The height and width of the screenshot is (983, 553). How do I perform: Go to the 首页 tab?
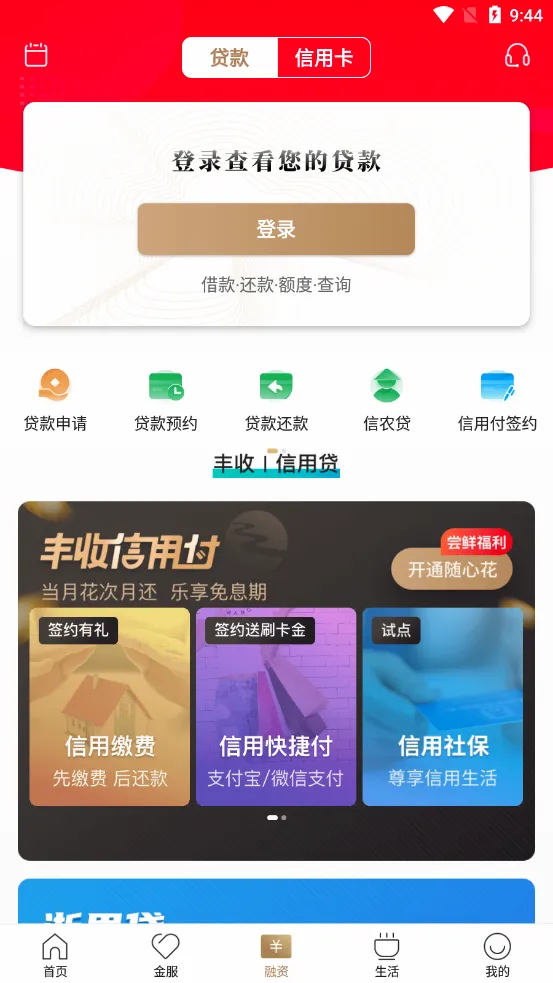click(55, 955)
